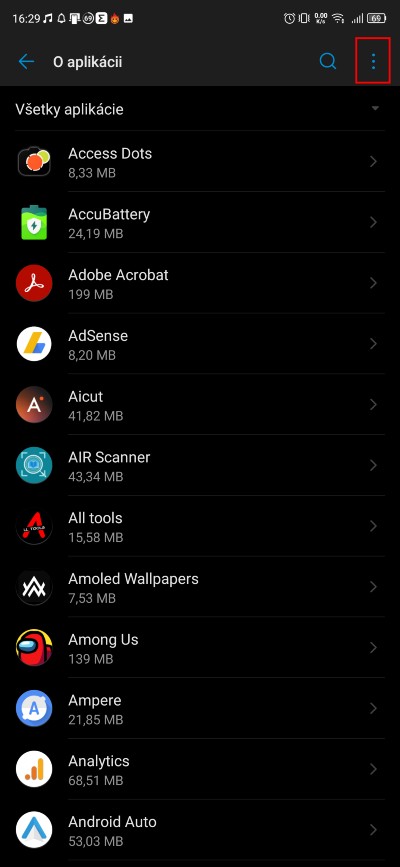Open the three-dot overflow menu
The height and width of the screenshot is (867, 400).
[x=373, y=61]
